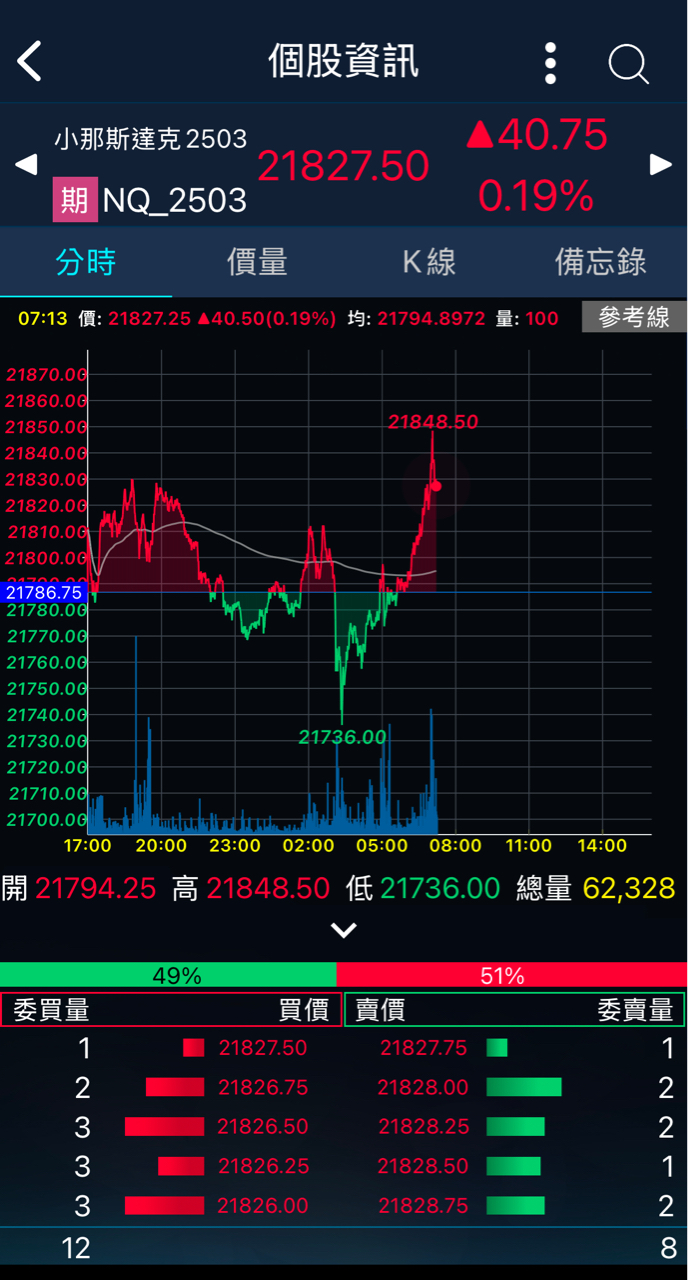Switch to the 價量 tab

258,262
